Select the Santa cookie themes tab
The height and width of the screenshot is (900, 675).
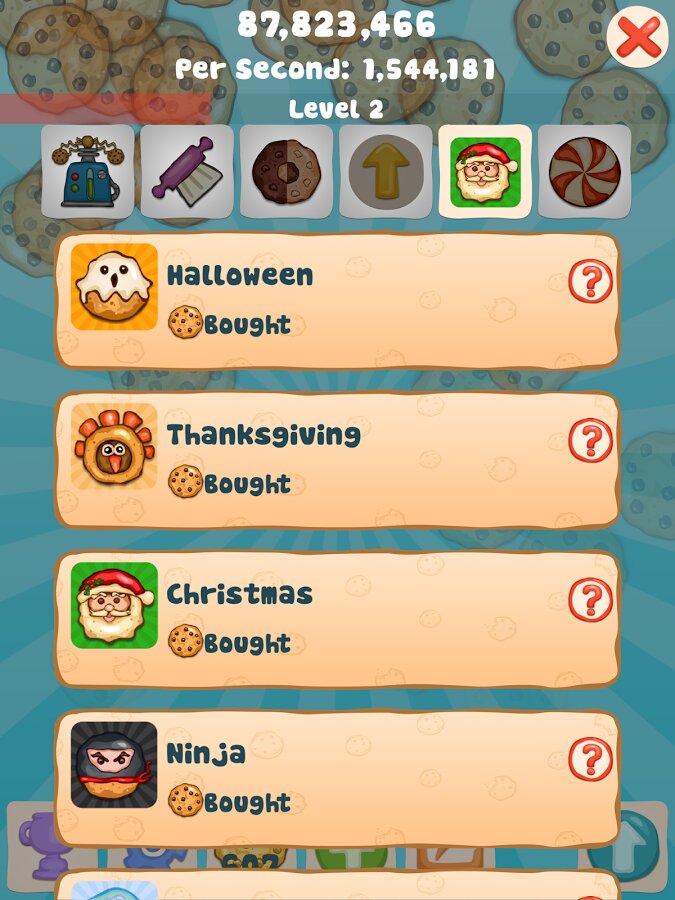point(485,171)
